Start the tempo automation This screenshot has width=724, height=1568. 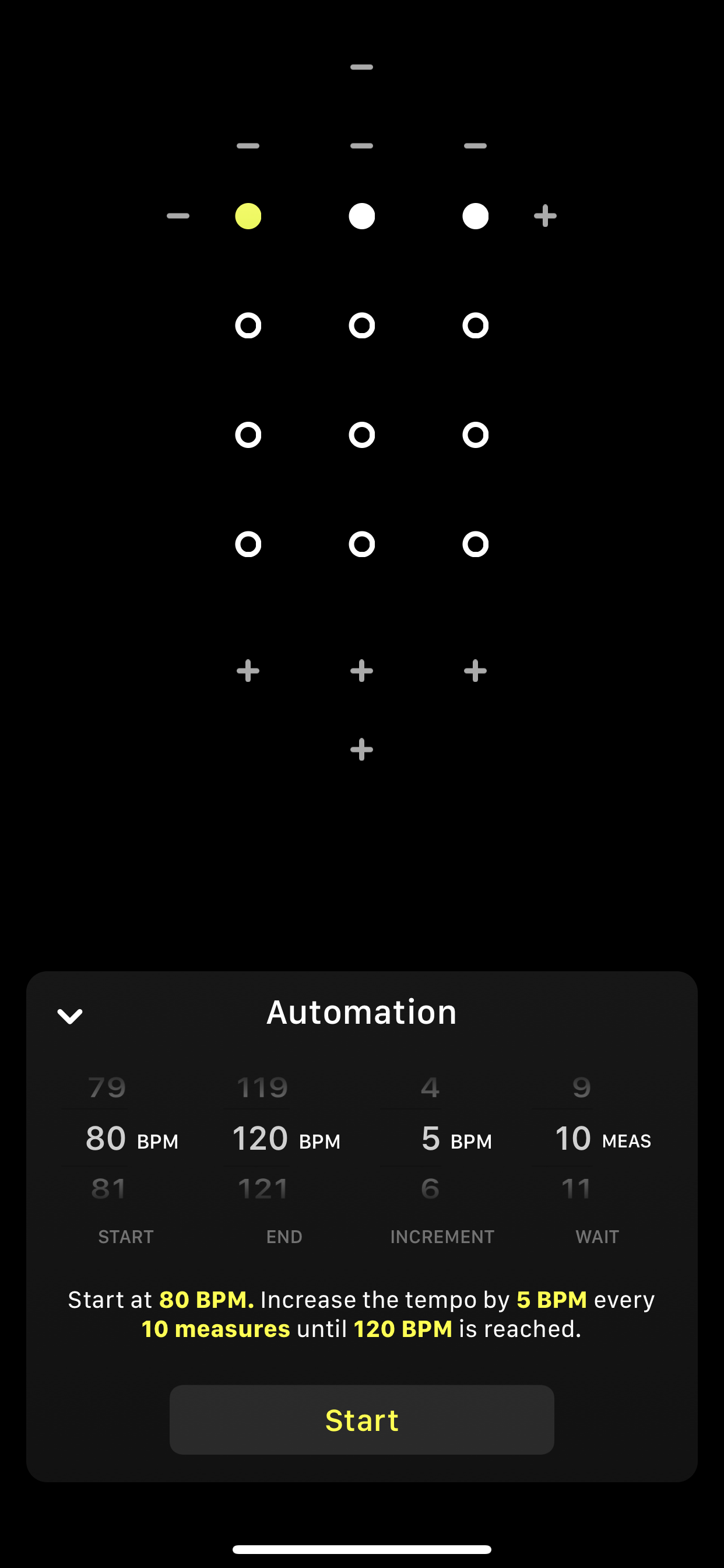coord(361,1420)
